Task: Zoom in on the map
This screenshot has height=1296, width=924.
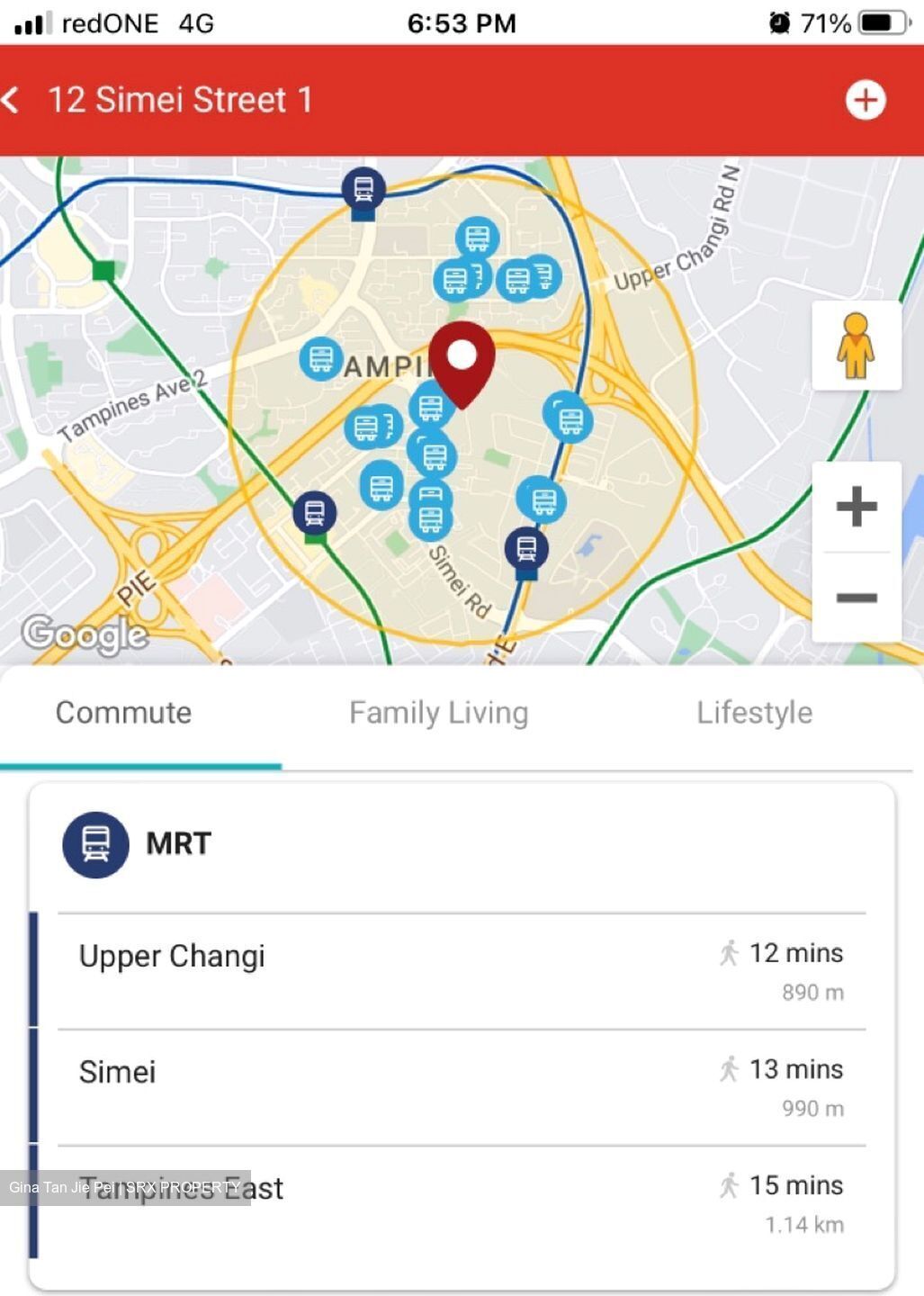Action: (x=856, y=506)
